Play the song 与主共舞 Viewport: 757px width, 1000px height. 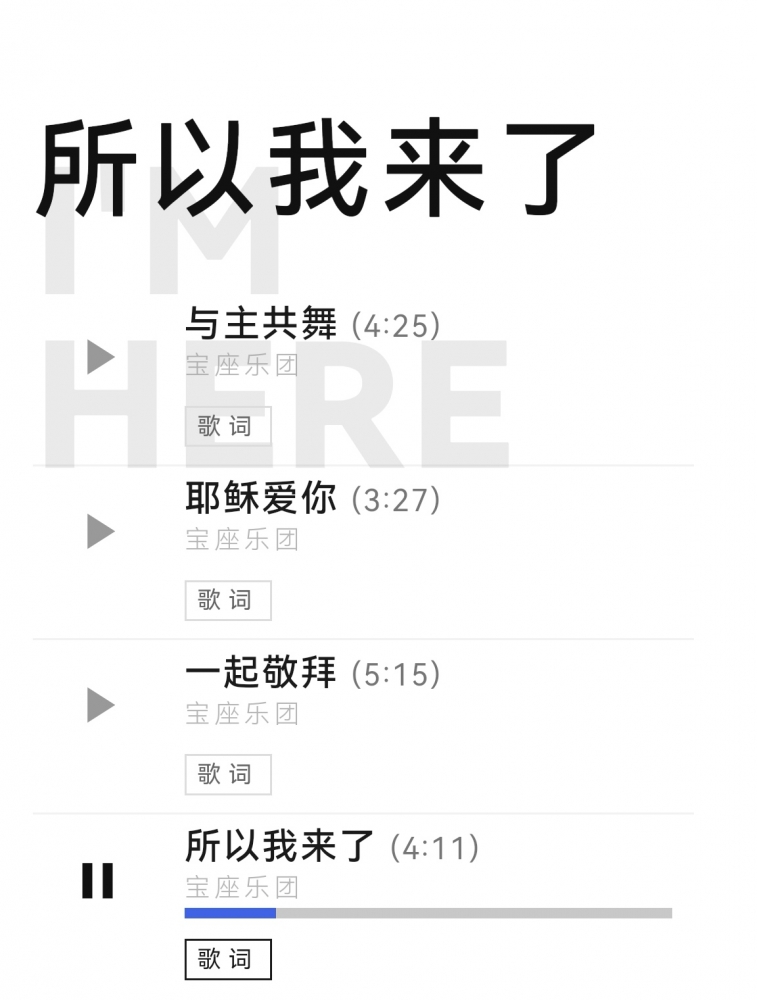(100, 357)
